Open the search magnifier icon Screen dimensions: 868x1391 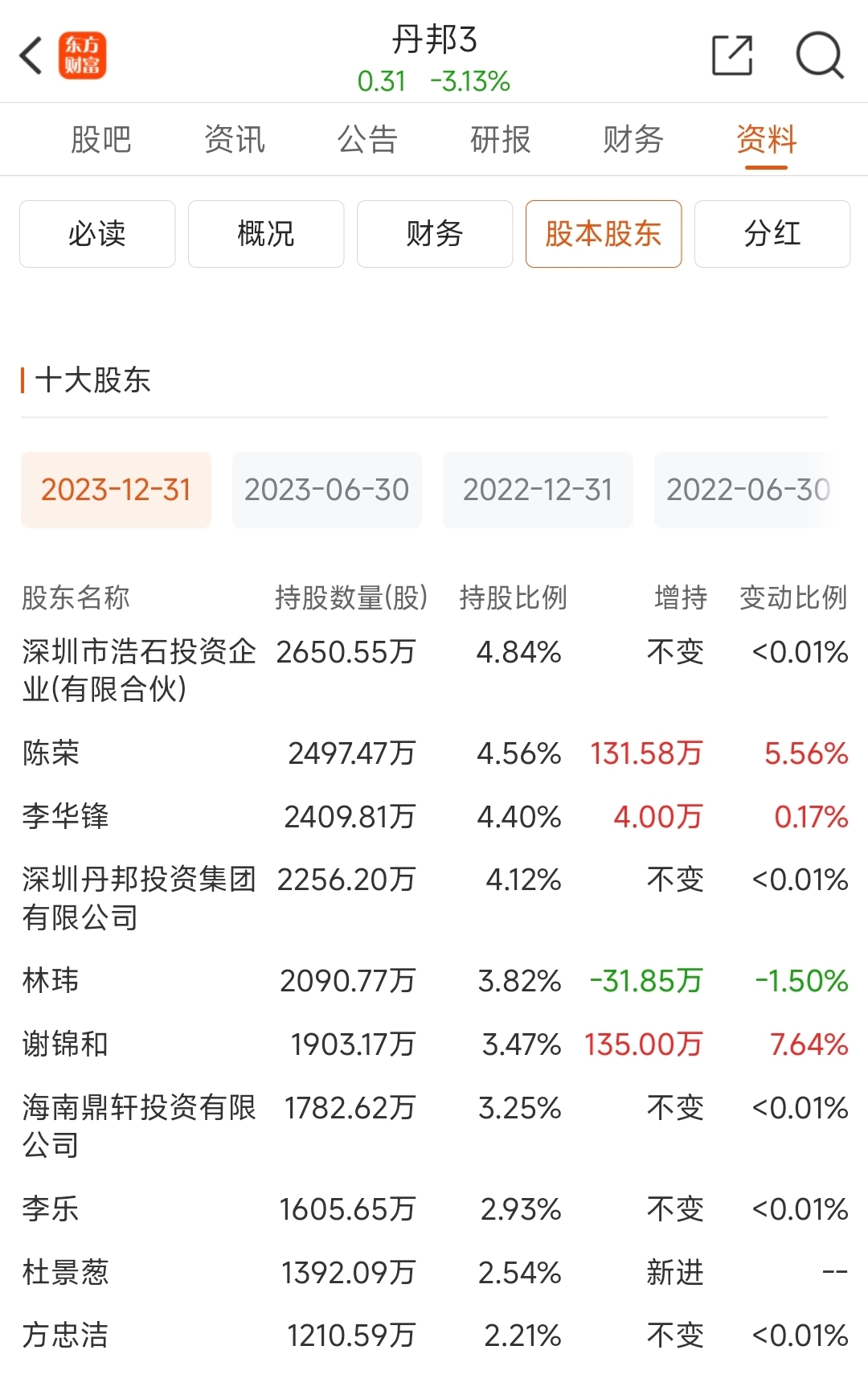(820, 55)
